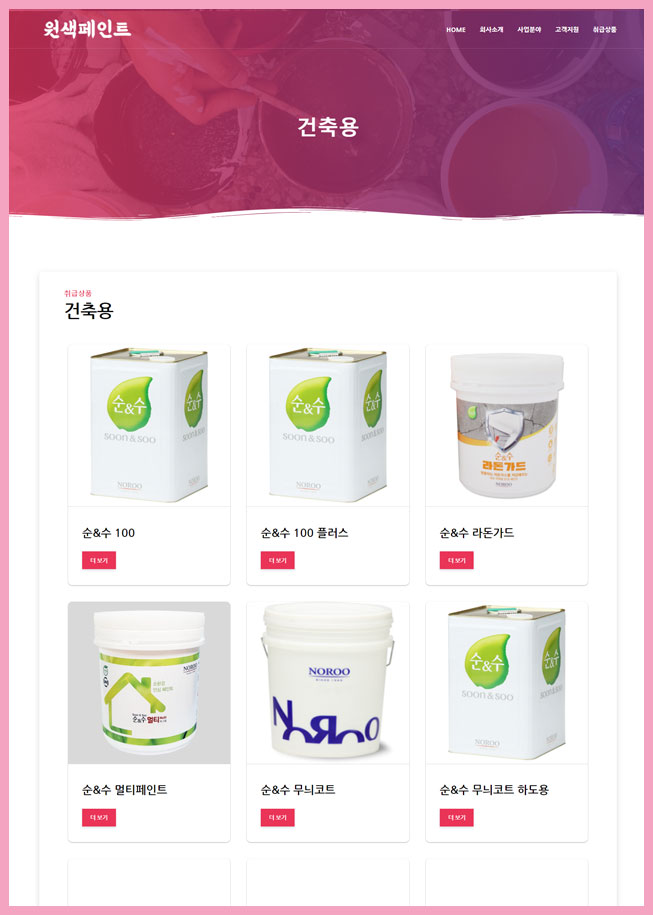The height and width of the screenshot is (915, 653).
Task: Open the 순&수 라돈가드 product card
Action: click(507, 426)
